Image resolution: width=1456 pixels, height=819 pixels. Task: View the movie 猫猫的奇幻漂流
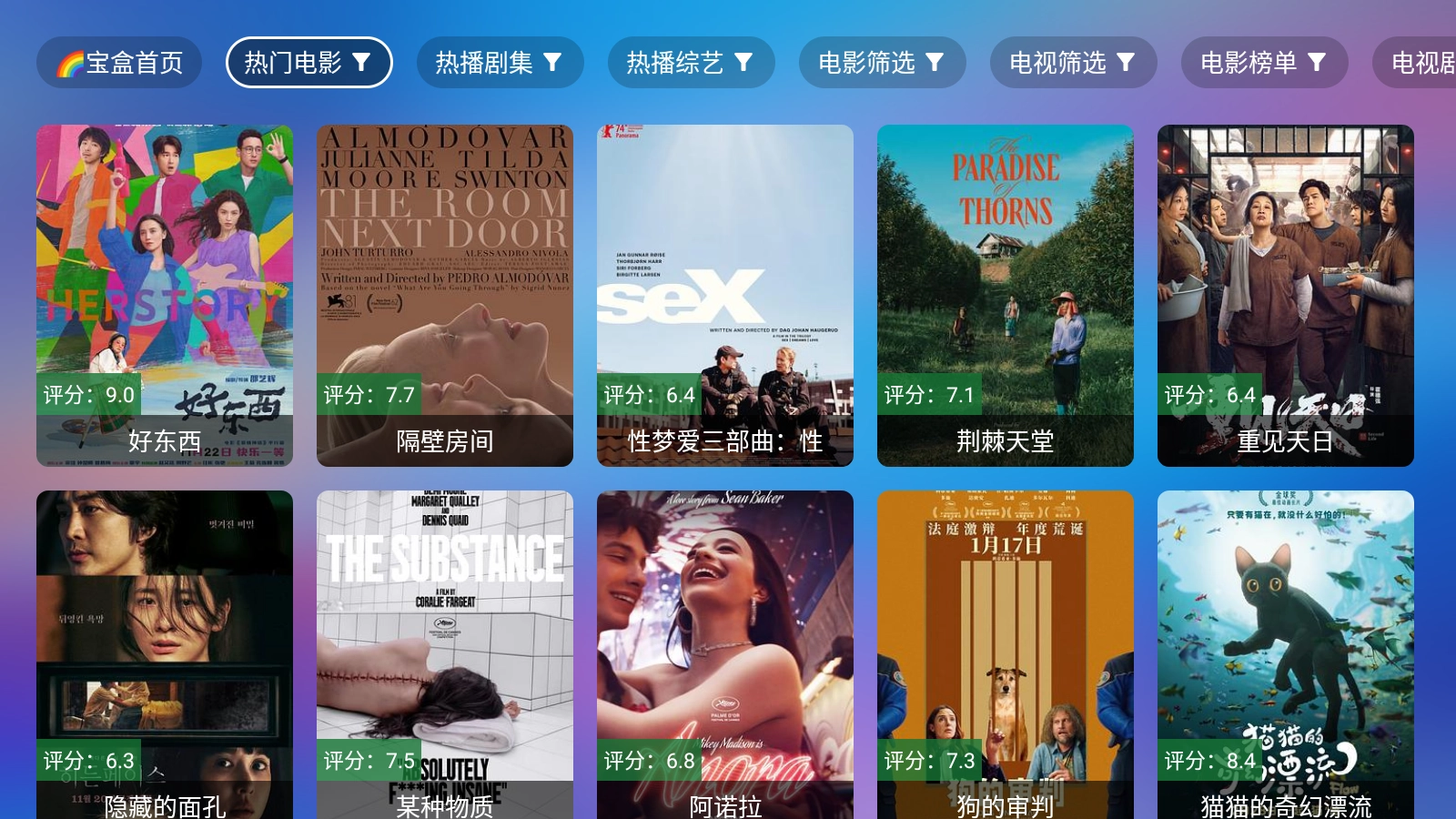tap(1286, 655)
